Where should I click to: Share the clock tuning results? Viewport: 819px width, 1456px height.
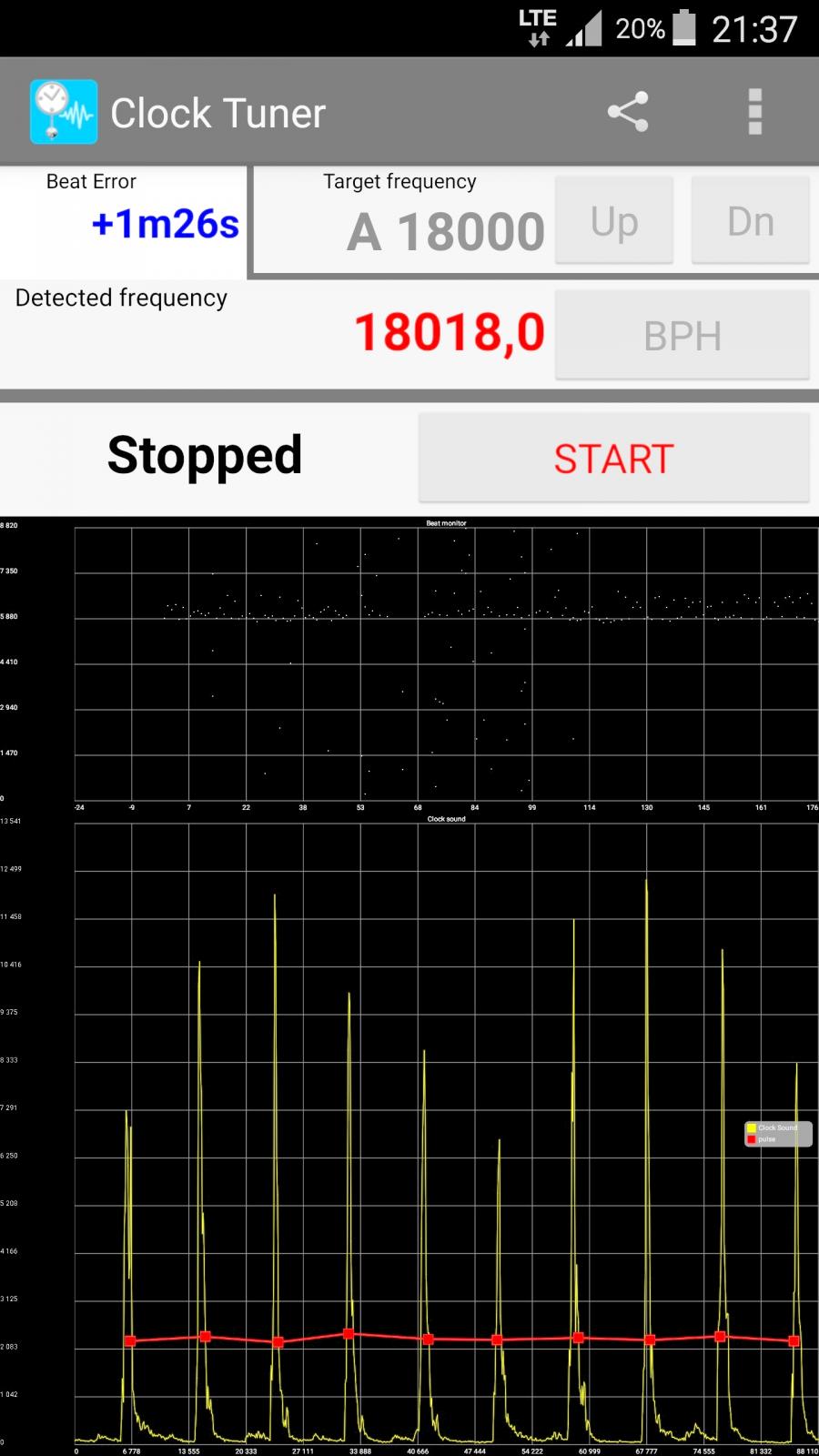pos(628,112)
